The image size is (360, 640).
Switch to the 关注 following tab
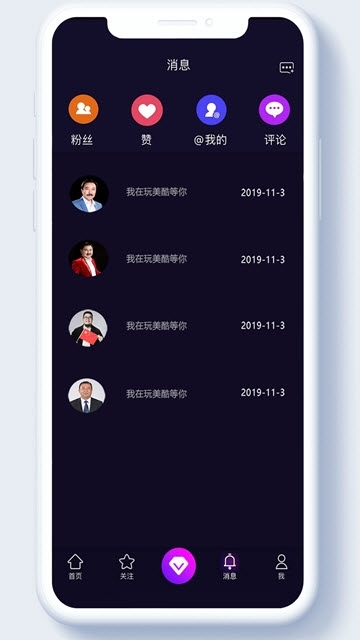(x=127, y=567)
